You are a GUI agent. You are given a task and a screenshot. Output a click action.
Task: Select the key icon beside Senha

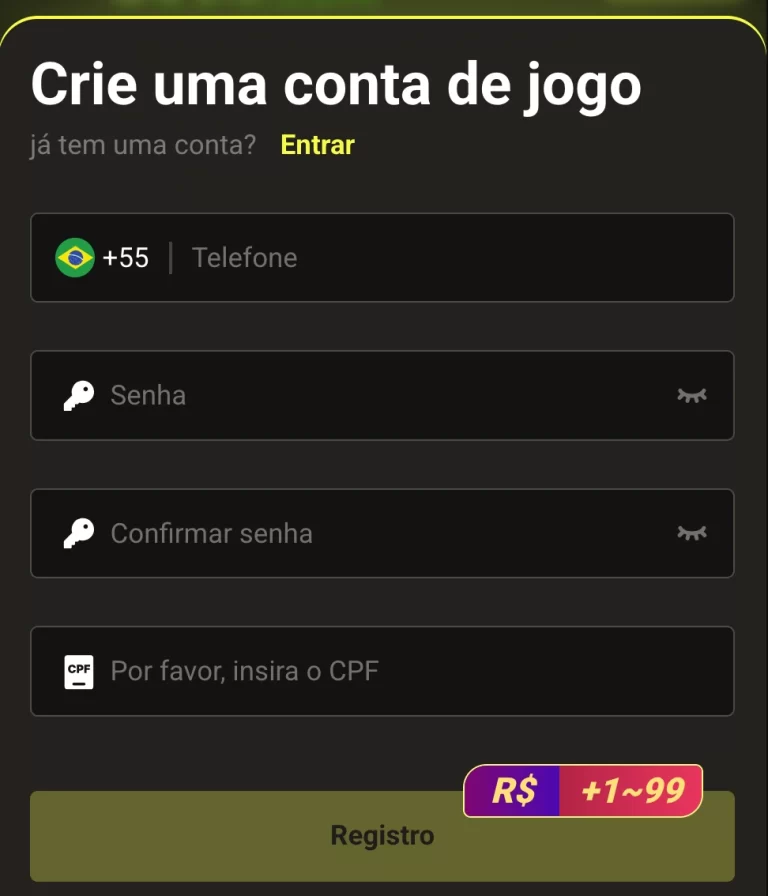(x=79, y=395)
